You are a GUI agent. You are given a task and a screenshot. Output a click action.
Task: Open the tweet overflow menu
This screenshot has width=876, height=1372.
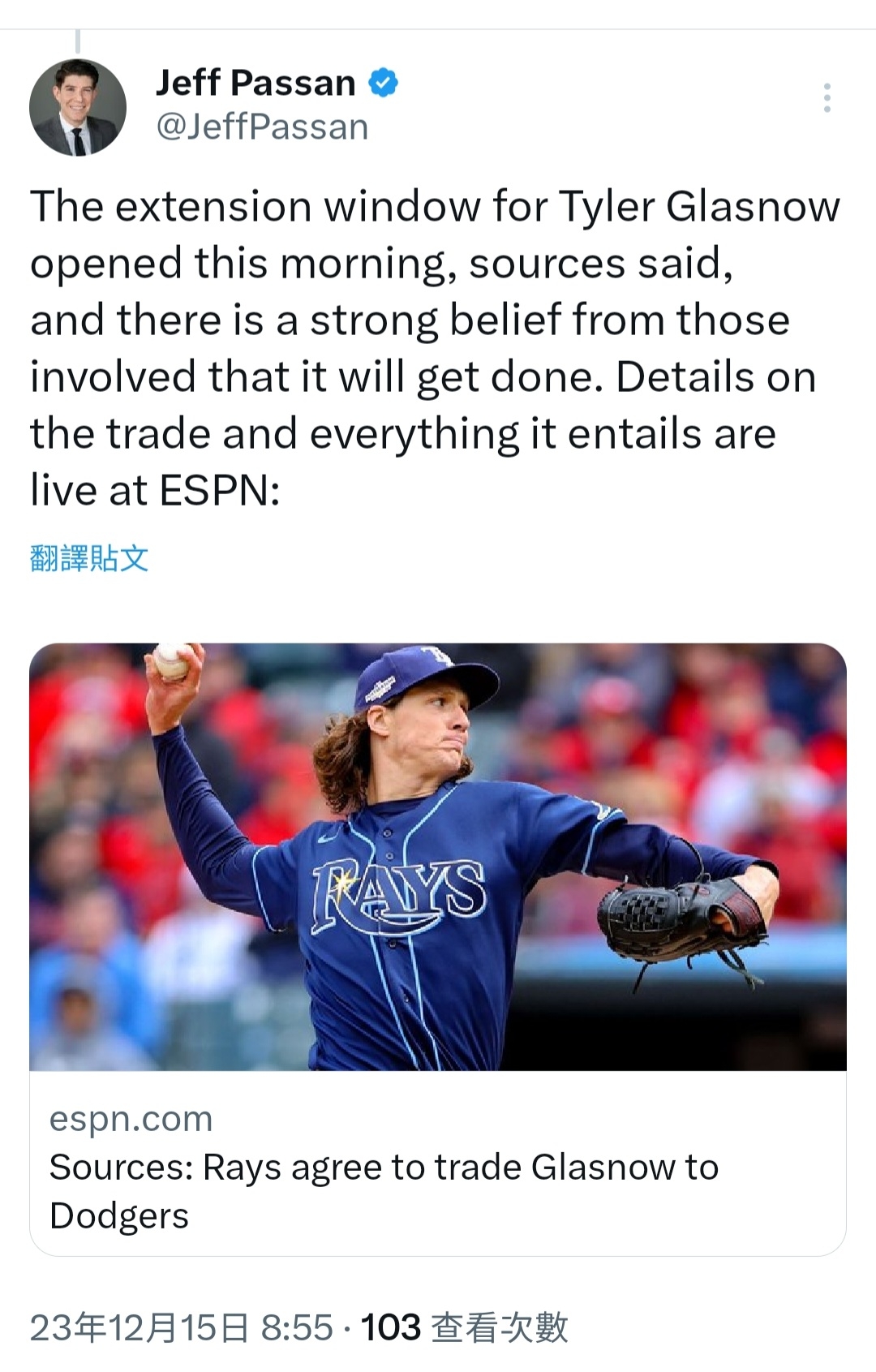coord(827,97)
